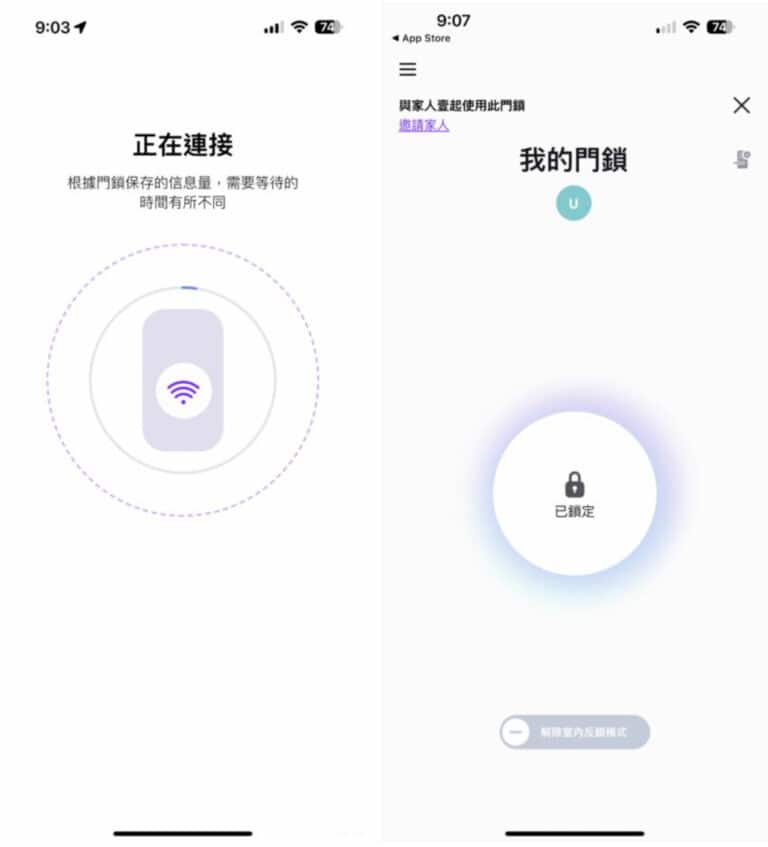Tap the U user avatar
The width and height of the screenshot is (768, 847).
[x=573, y=203]
